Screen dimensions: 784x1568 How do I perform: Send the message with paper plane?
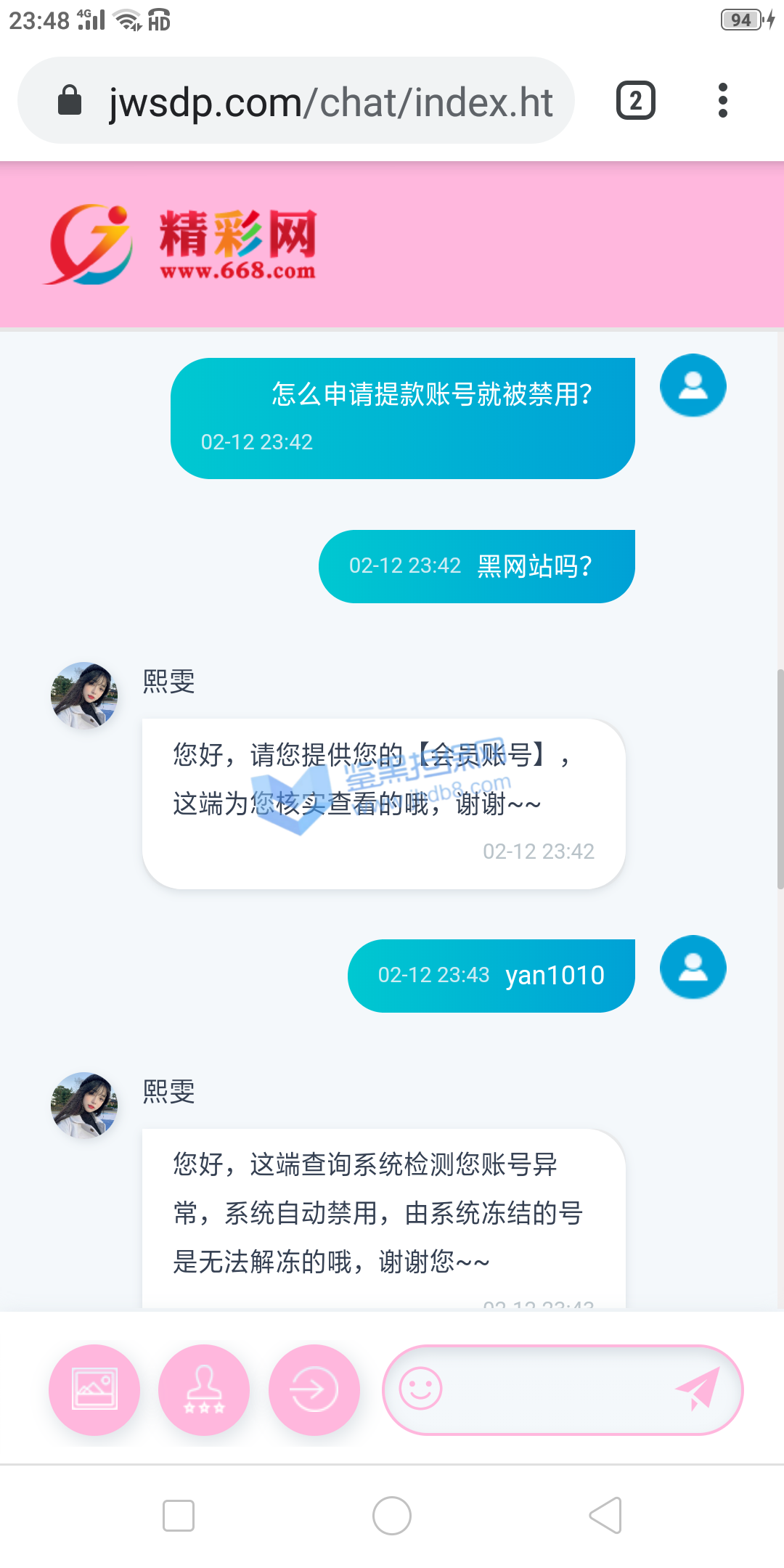(x=698, y=1388)
